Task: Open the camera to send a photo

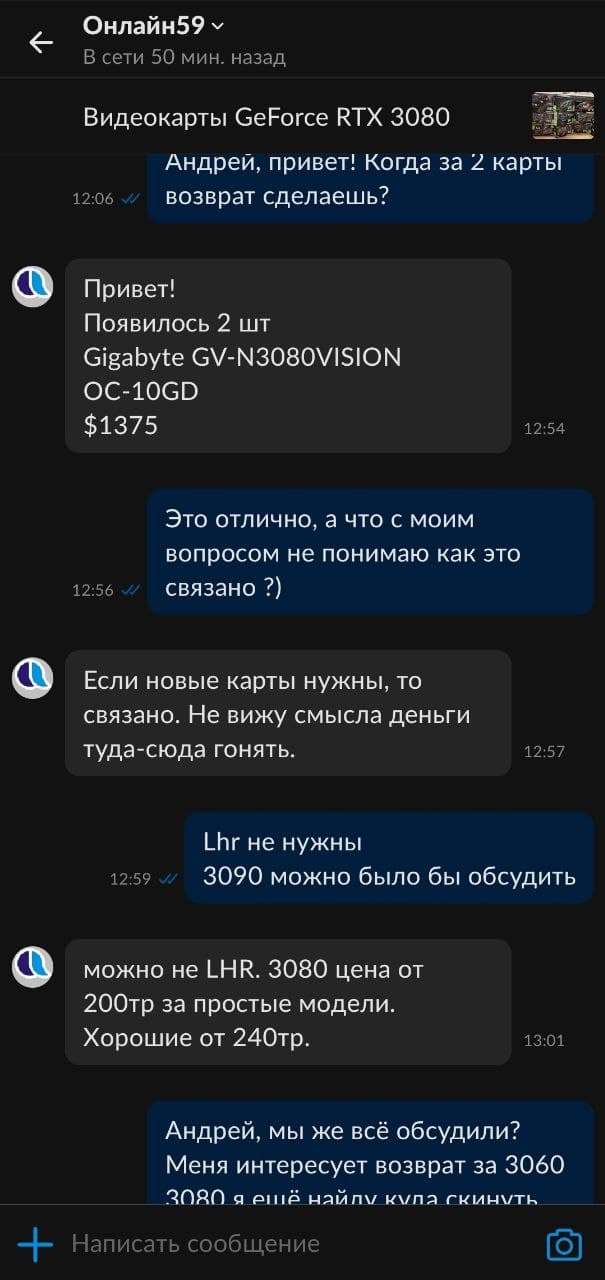Action: pos(564,1245)
